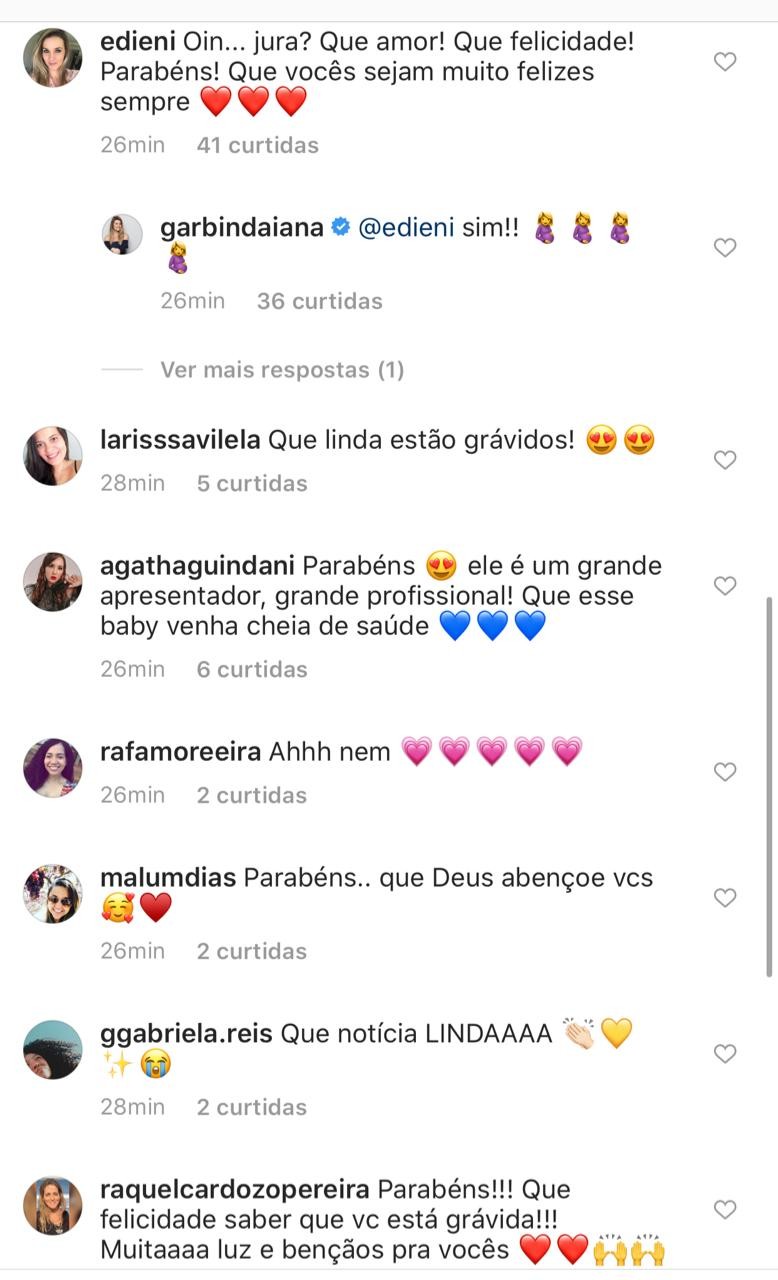View likes on edieni's comment (41 curtidas)
This screenshot has height=1280, width=778.
[x=257, y=145]
